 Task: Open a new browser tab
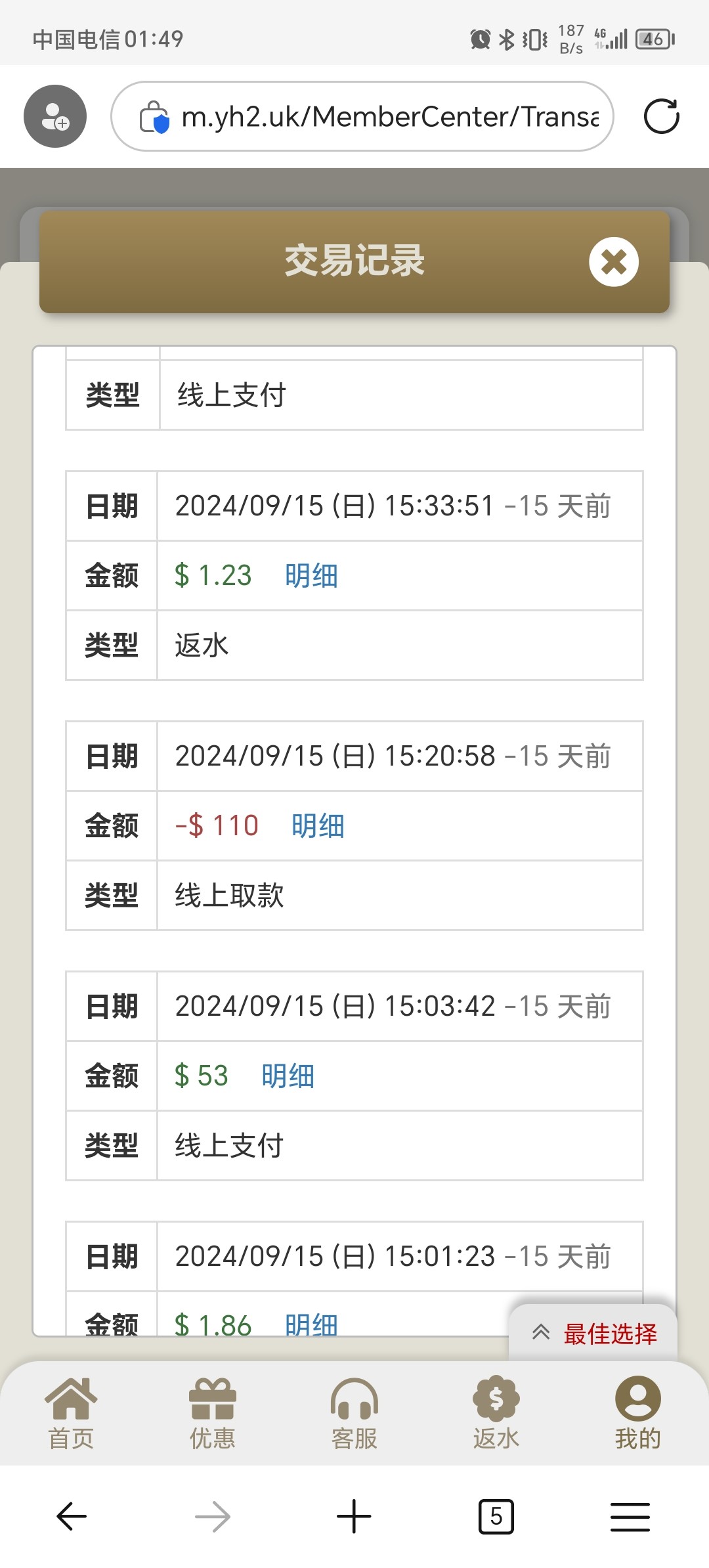354,1516
